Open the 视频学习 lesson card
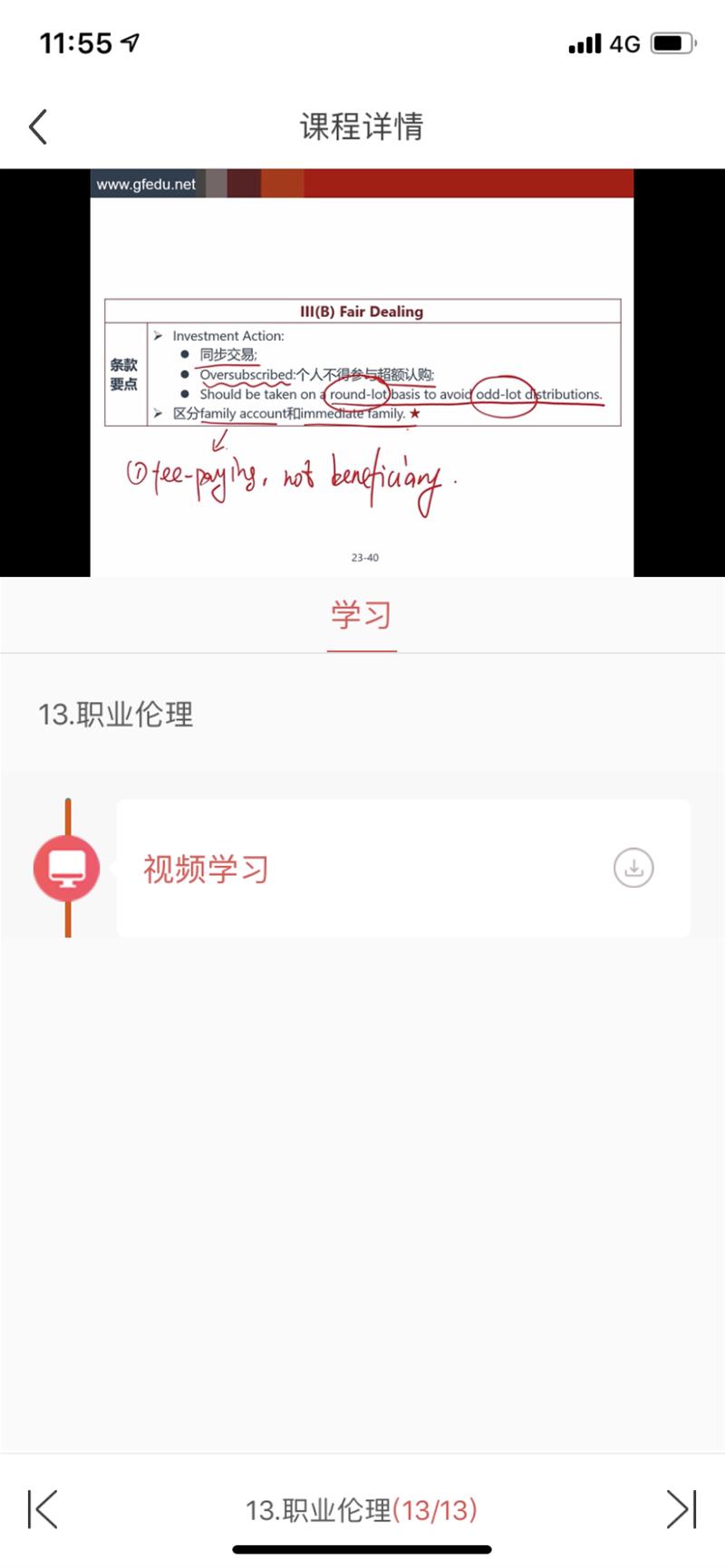This screenshot has height=1568, width=725. 362,868
